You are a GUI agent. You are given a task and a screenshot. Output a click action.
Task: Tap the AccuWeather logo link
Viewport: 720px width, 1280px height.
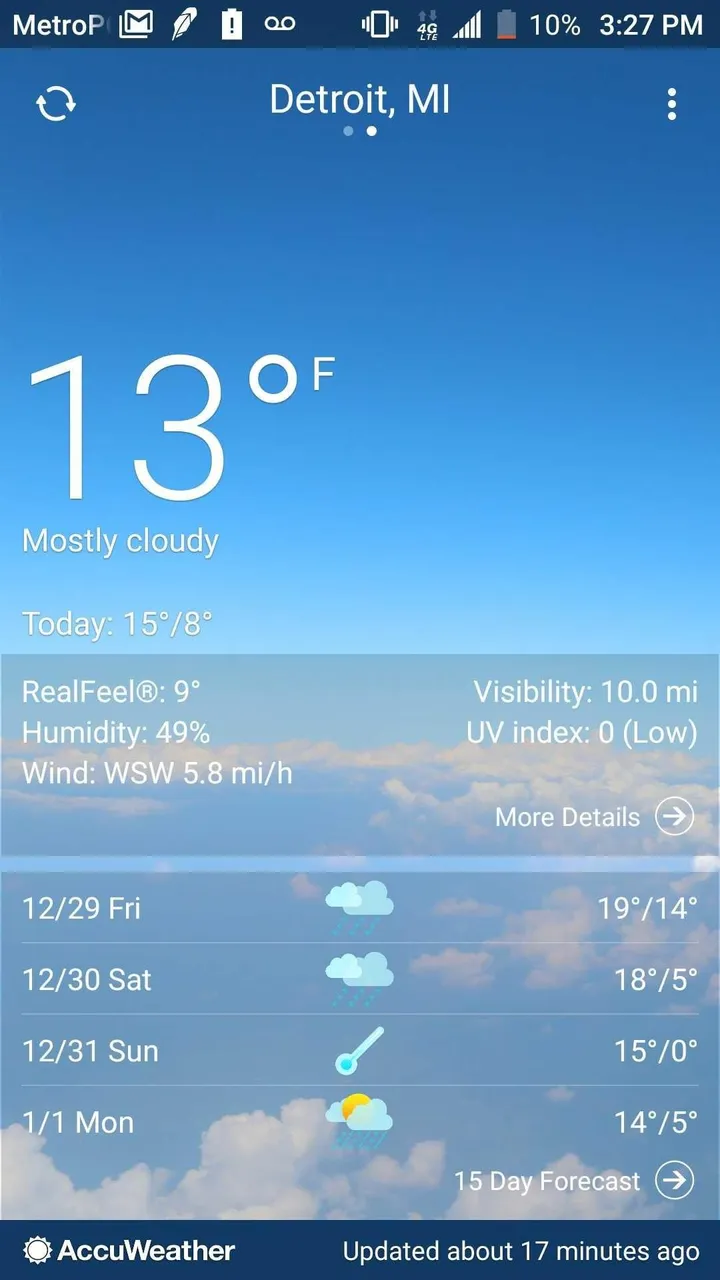[130, 1250]
